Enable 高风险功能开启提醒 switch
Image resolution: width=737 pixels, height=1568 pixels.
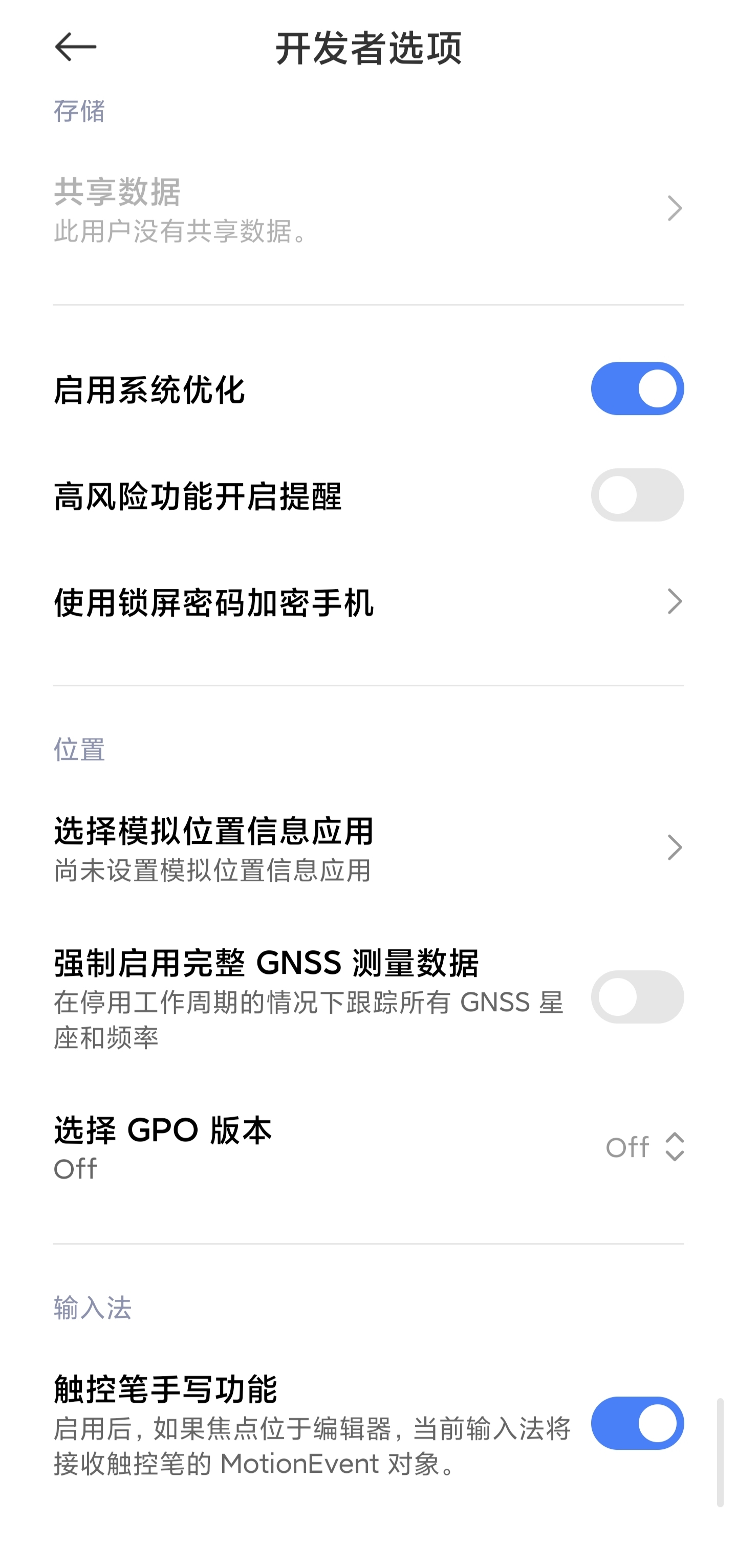637,495
